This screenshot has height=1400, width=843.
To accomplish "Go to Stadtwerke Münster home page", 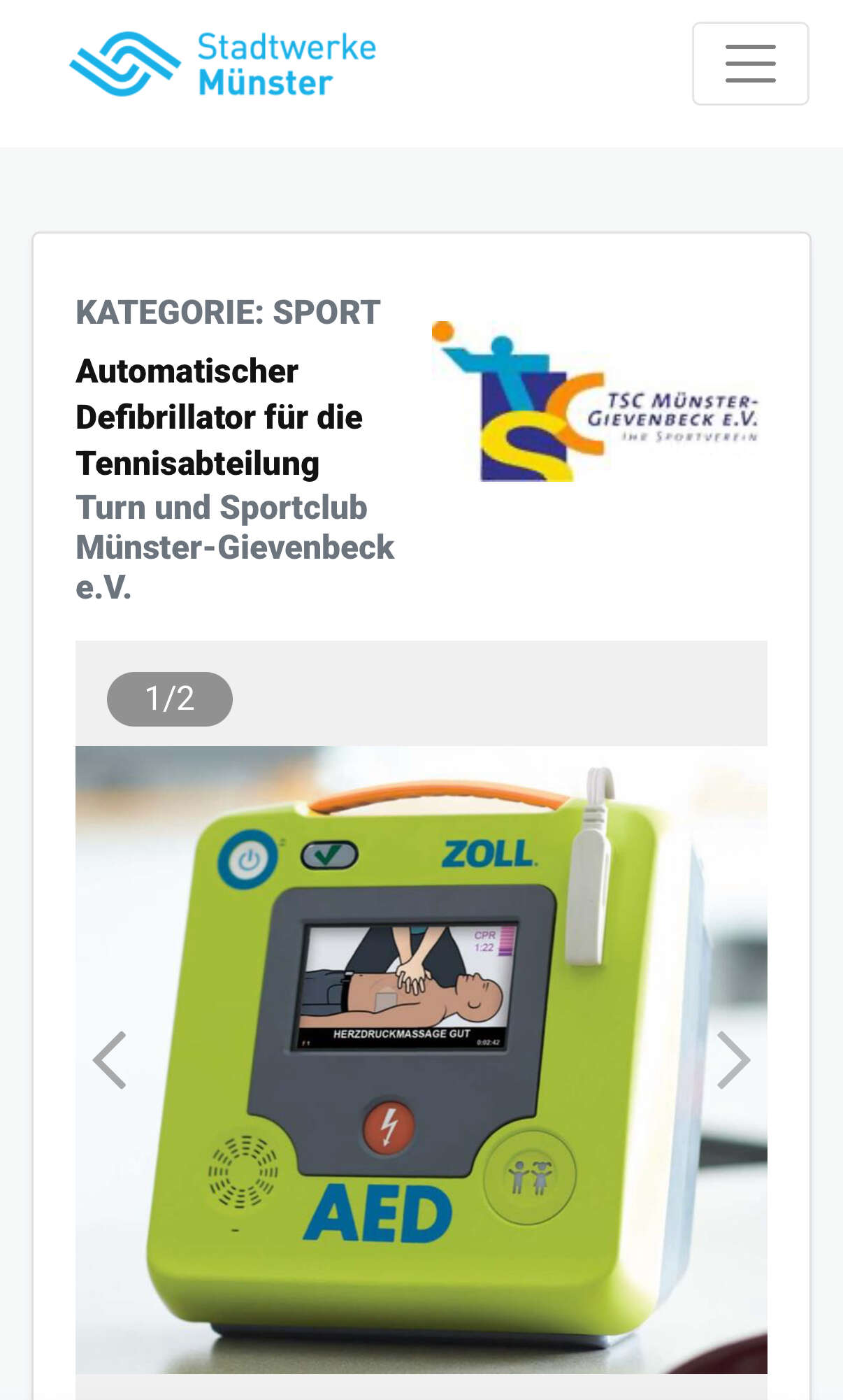I will (223, 64).
